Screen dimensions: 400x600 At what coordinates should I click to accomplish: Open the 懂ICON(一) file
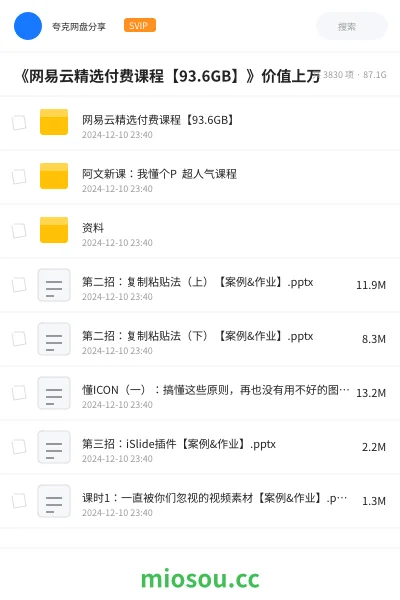[x=200, y=393]
